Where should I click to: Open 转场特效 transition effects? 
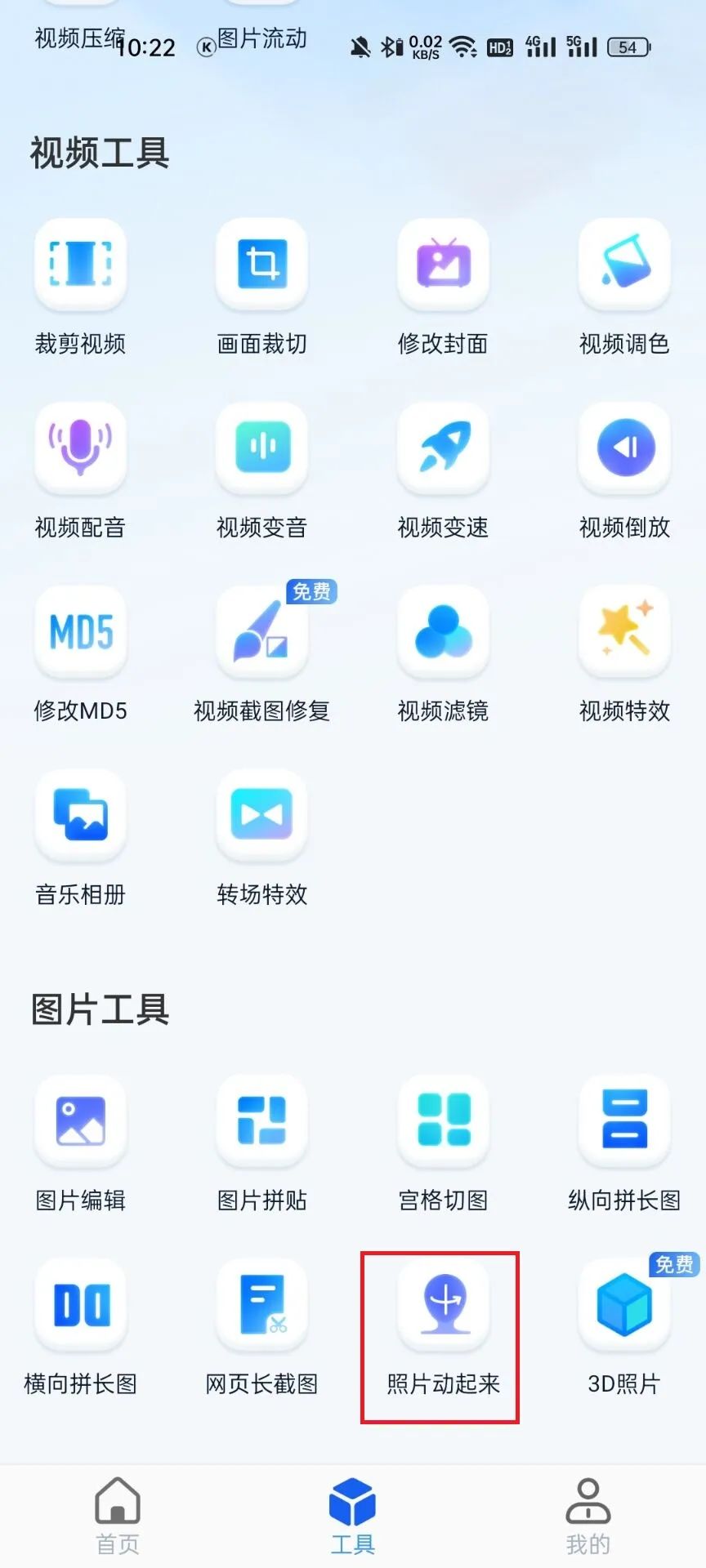[261, 836]
